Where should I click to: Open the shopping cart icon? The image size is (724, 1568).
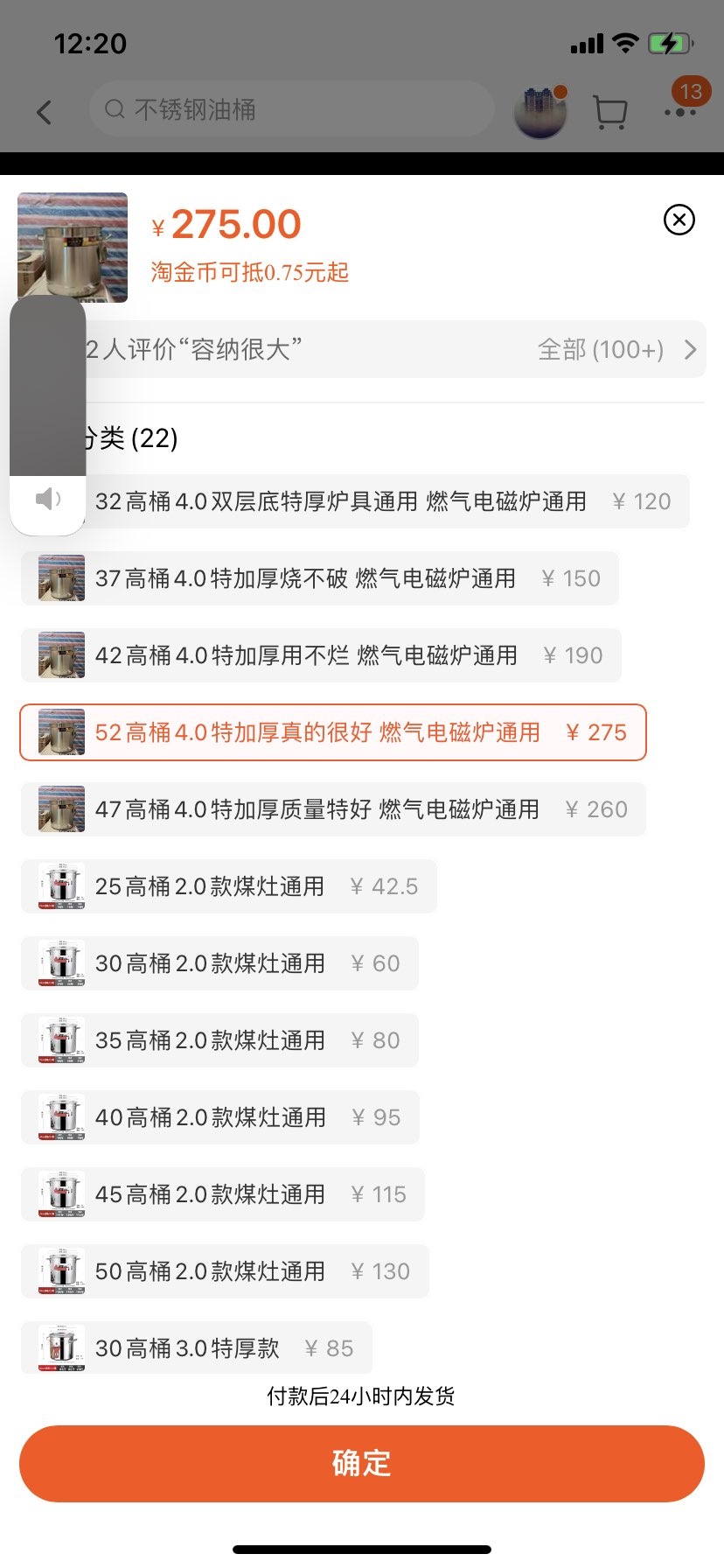click(x=609, y=112)
